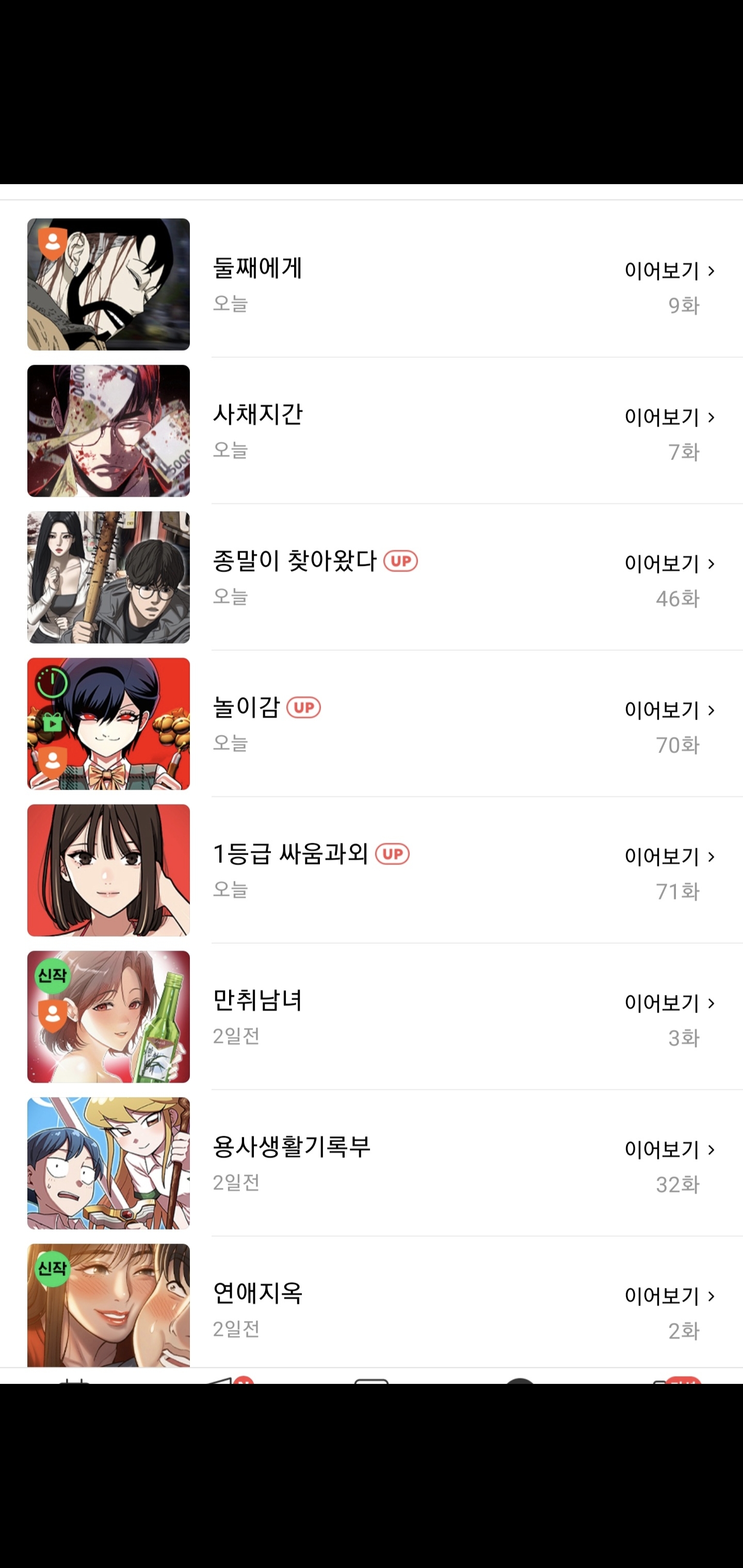Continue reading 사채지간 at episode 7
The width and height of the screenshot is (743, 1568).
coord(669,418)
